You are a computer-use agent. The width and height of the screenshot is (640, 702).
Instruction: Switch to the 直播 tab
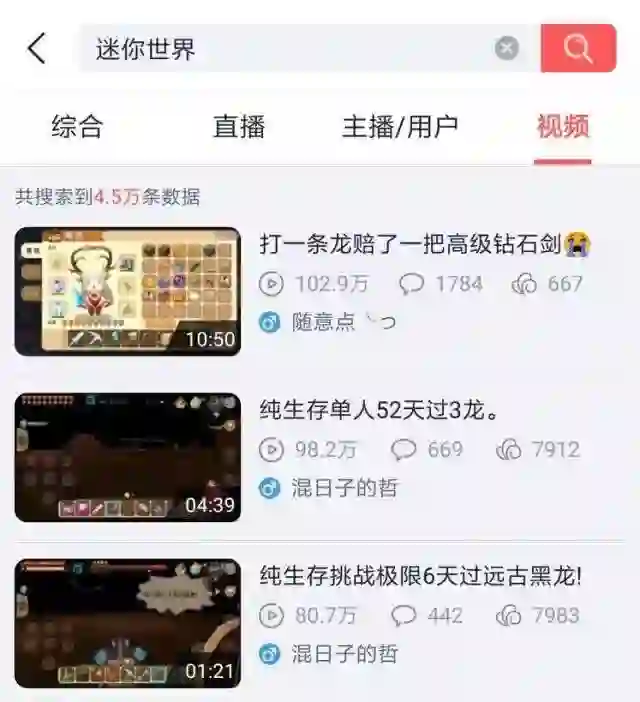click(239, 127)
